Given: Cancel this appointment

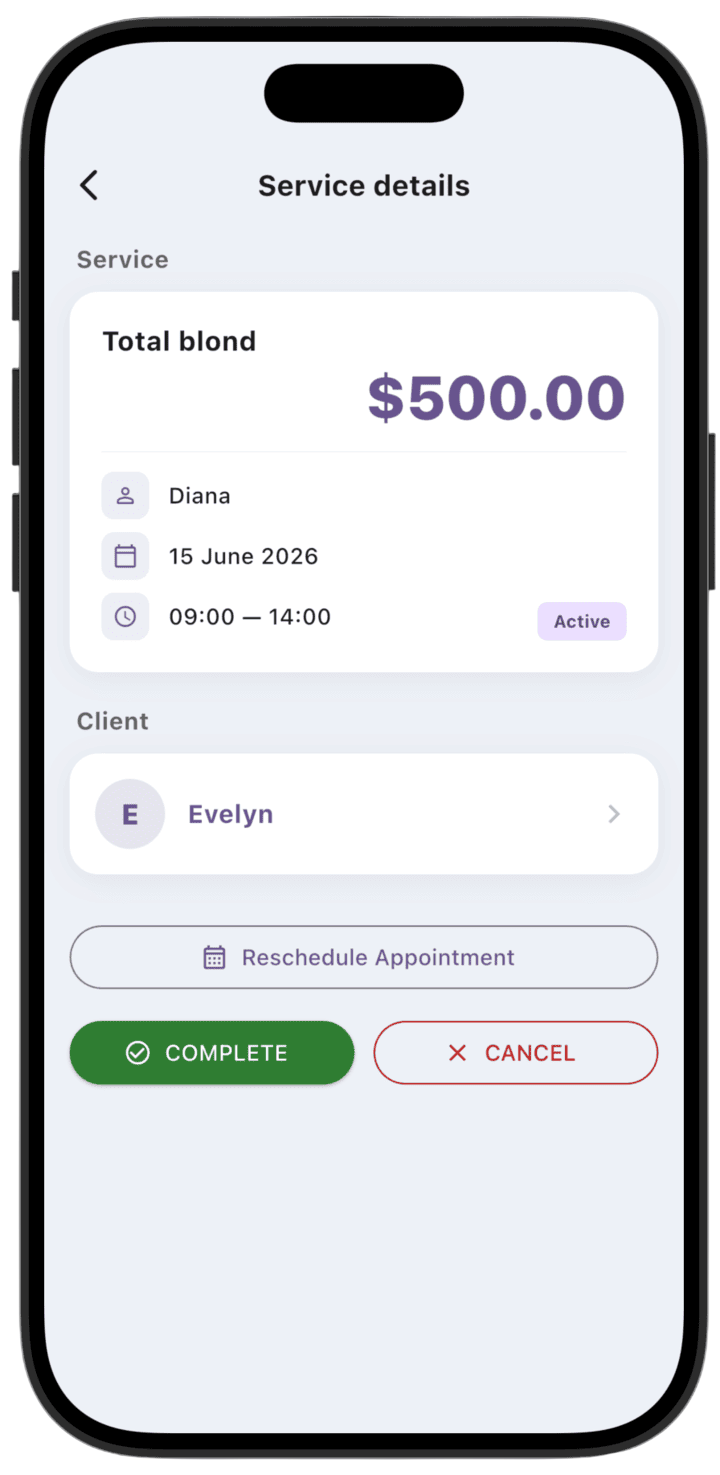Looking at the screenshot, I should [516, 1053].
